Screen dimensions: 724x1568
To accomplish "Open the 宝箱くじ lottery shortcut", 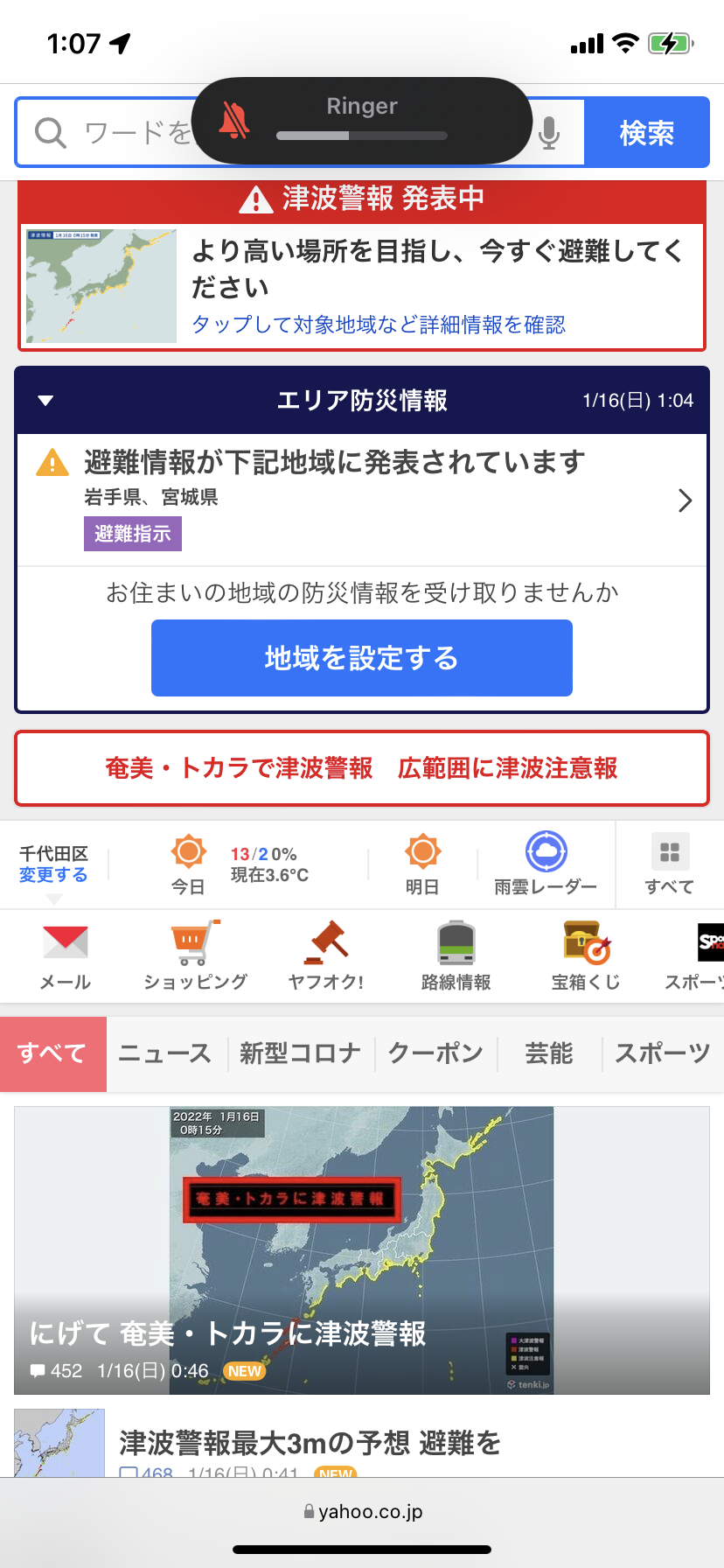I will pyautogui.click(x=586, y=955).
